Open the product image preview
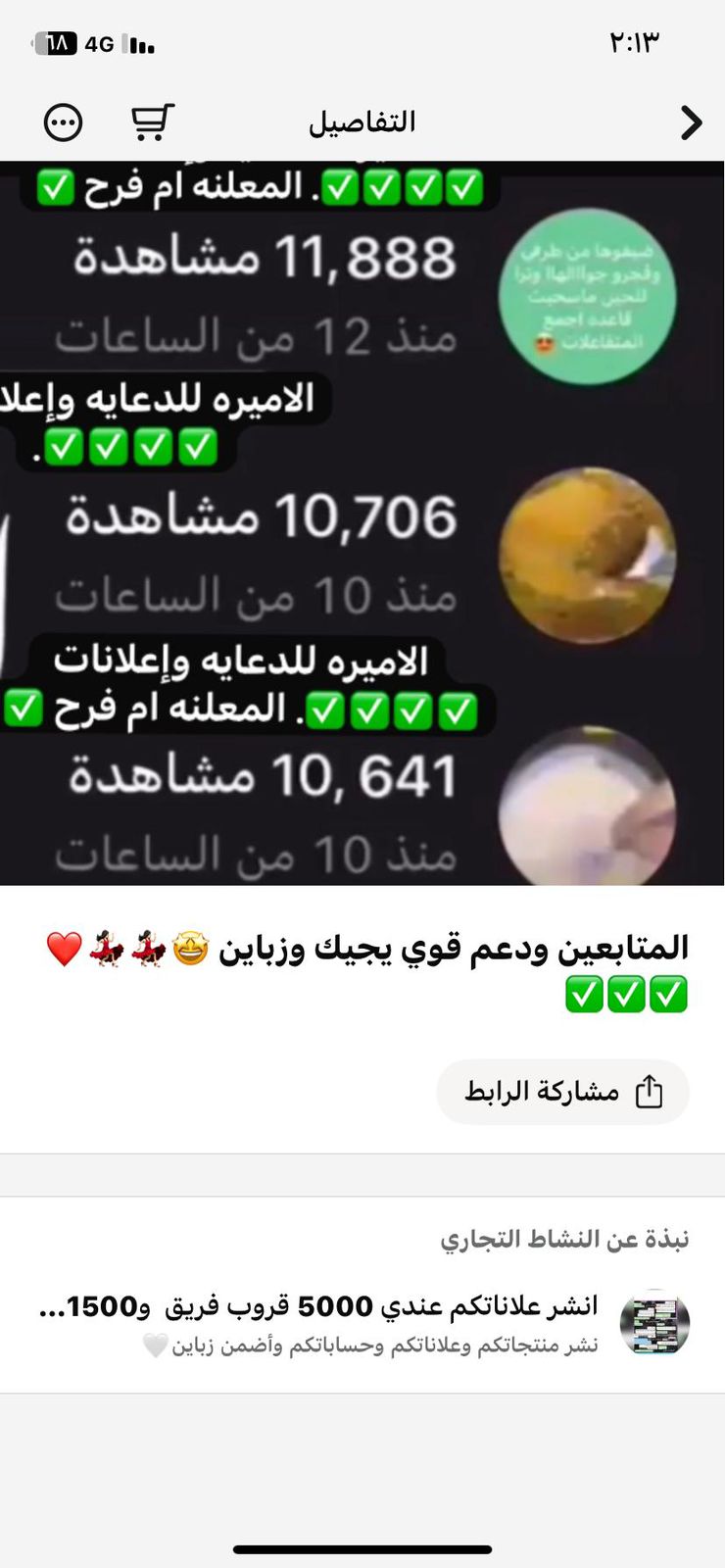 click(362, 522)
